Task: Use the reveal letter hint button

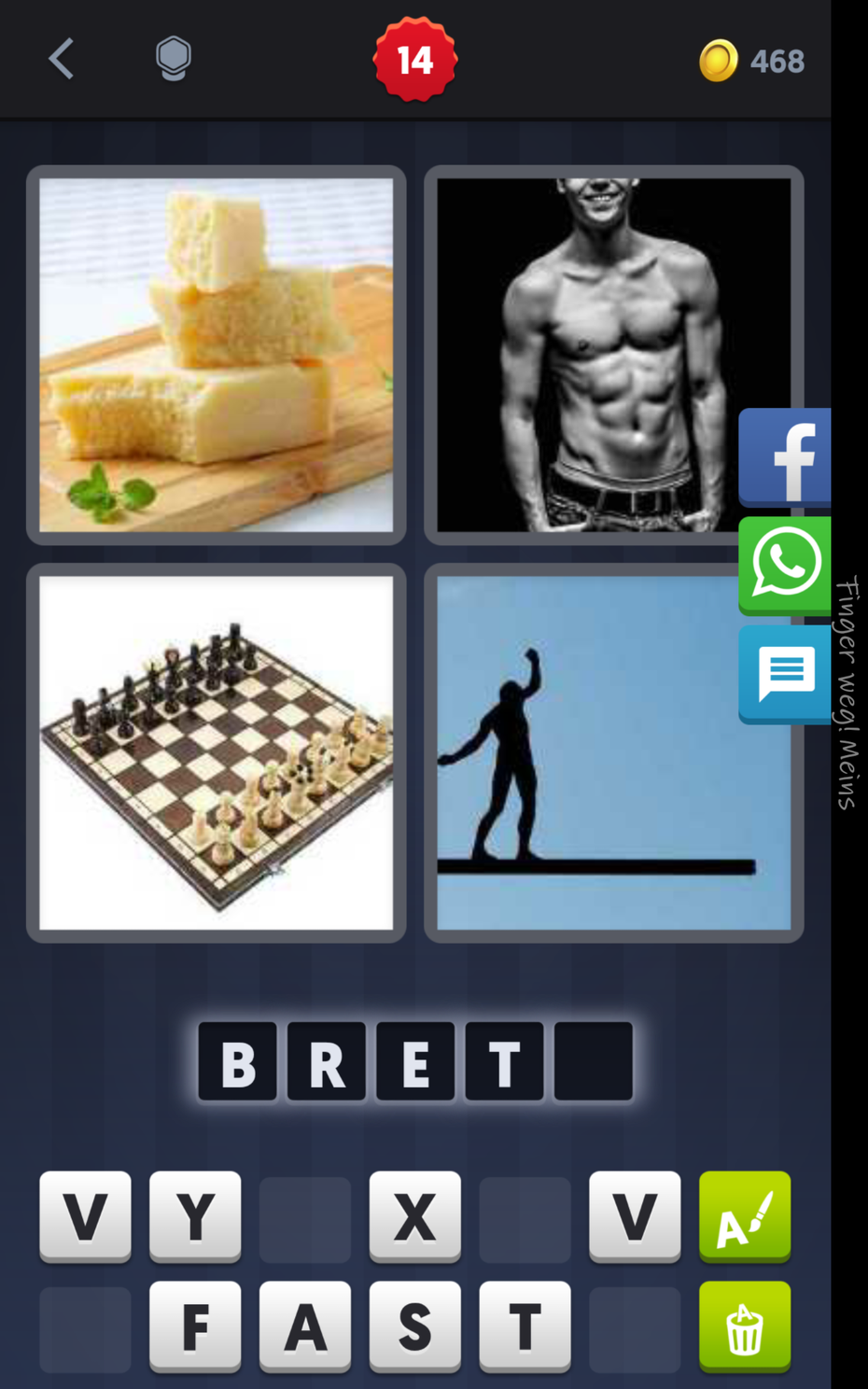Action: point(745,1216)
